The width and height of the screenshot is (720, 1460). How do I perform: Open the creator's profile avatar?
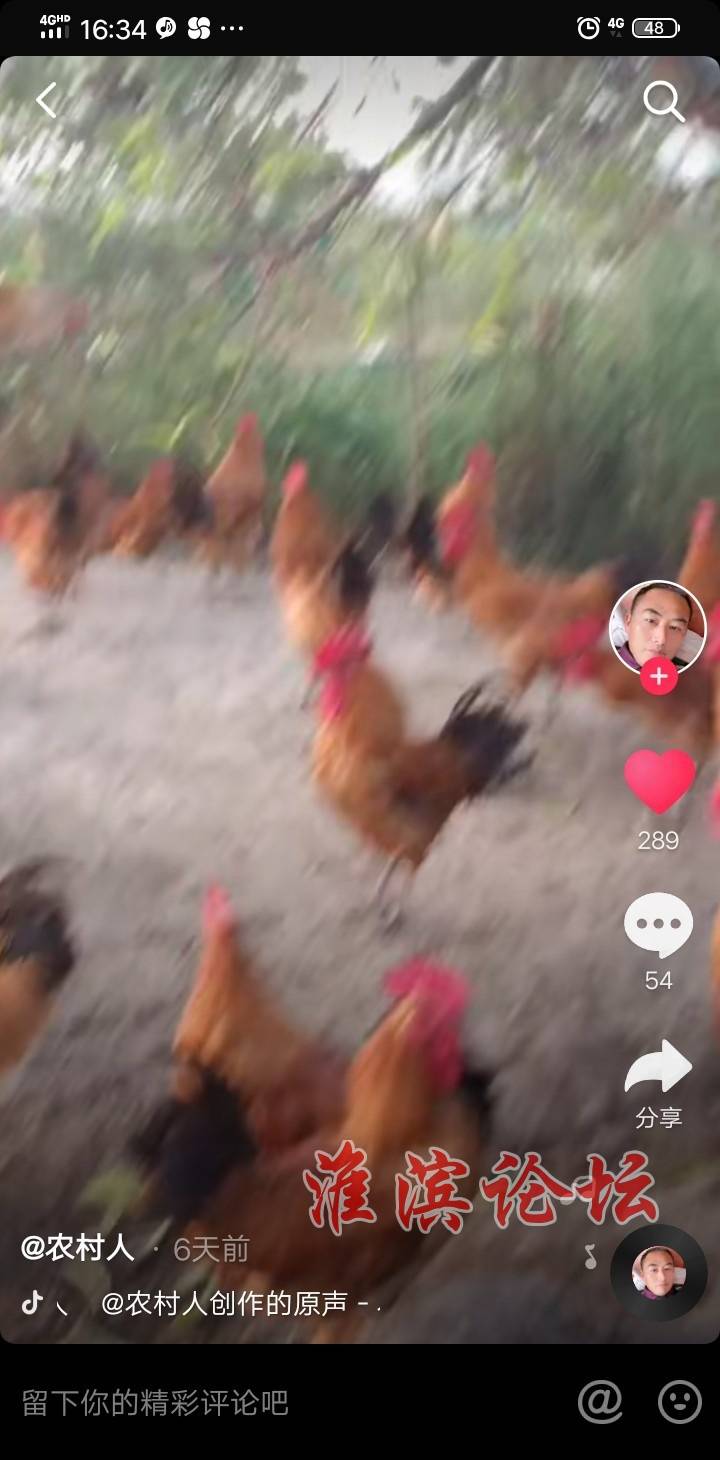[x=657, y=627]
